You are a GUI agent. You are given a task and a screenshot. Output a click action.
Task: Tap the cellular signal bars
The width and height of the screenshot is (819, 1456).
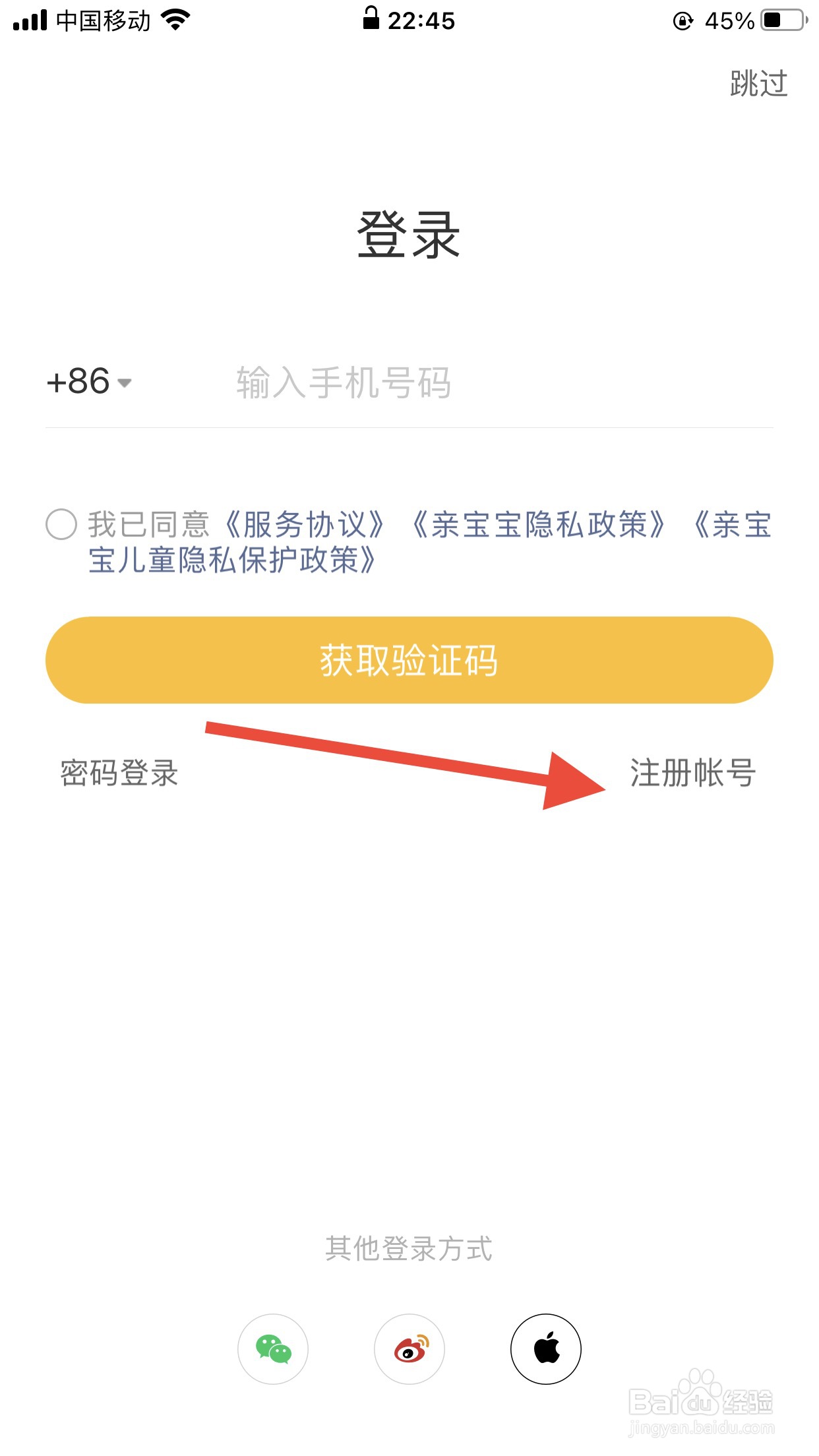tap(30, 18)
